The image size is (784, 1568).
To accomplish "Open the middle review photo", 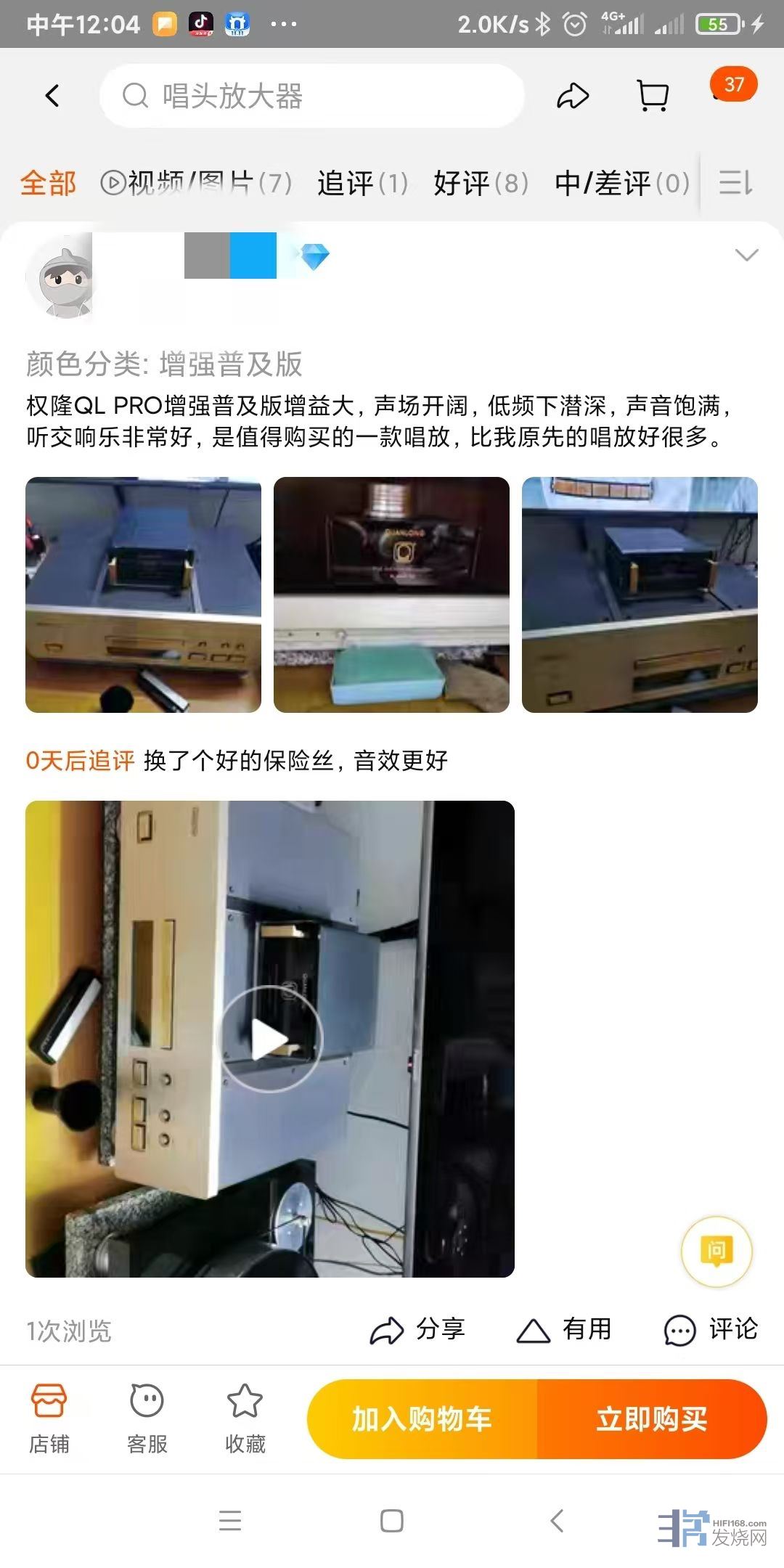I will 391,595.
